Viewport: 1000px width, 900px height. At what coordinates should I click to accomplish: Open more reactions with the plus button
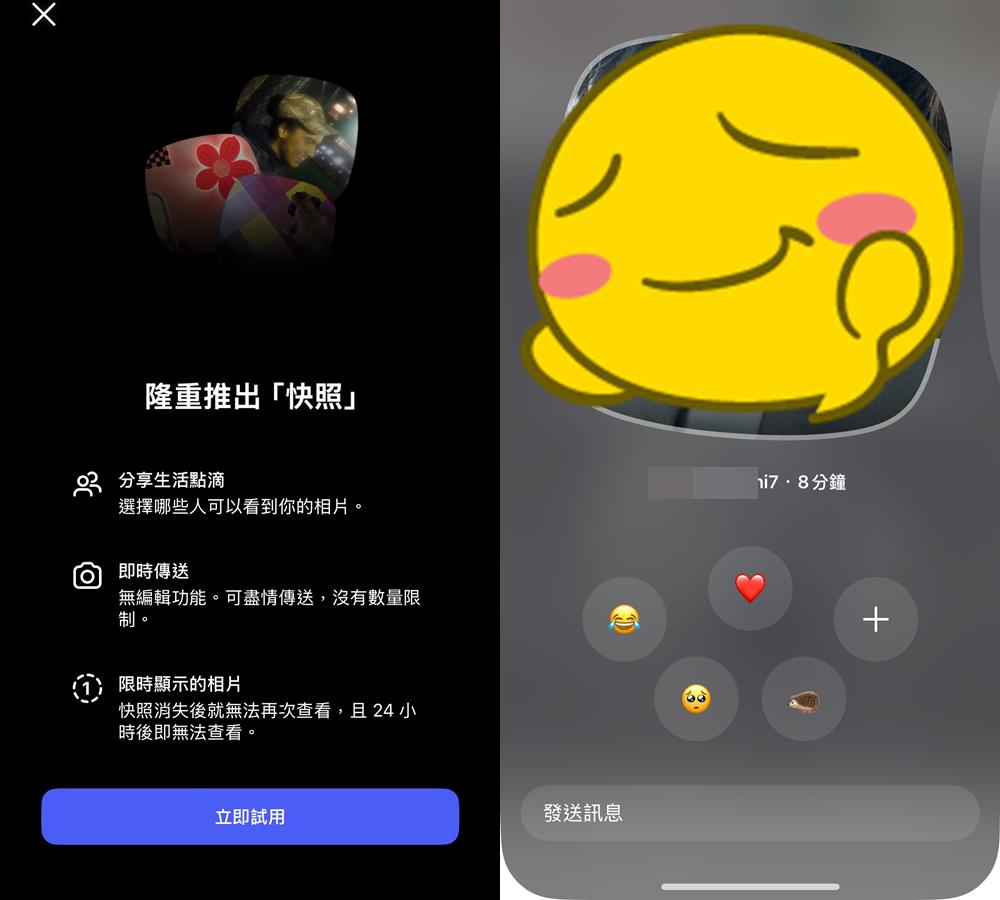[x=875, y=620]
